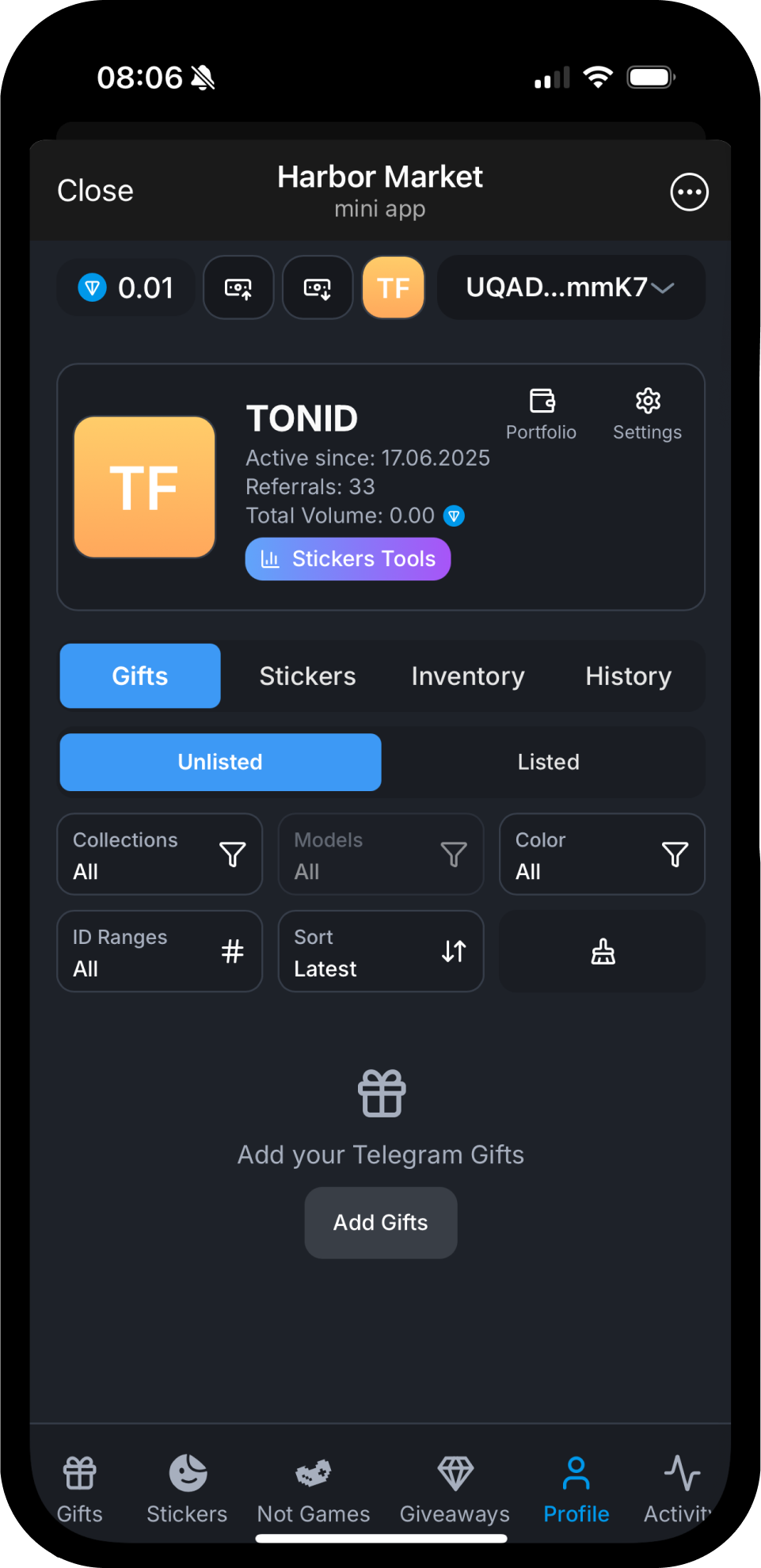Switch to the History tab
761x1568 pixels.
pos(629,676)
